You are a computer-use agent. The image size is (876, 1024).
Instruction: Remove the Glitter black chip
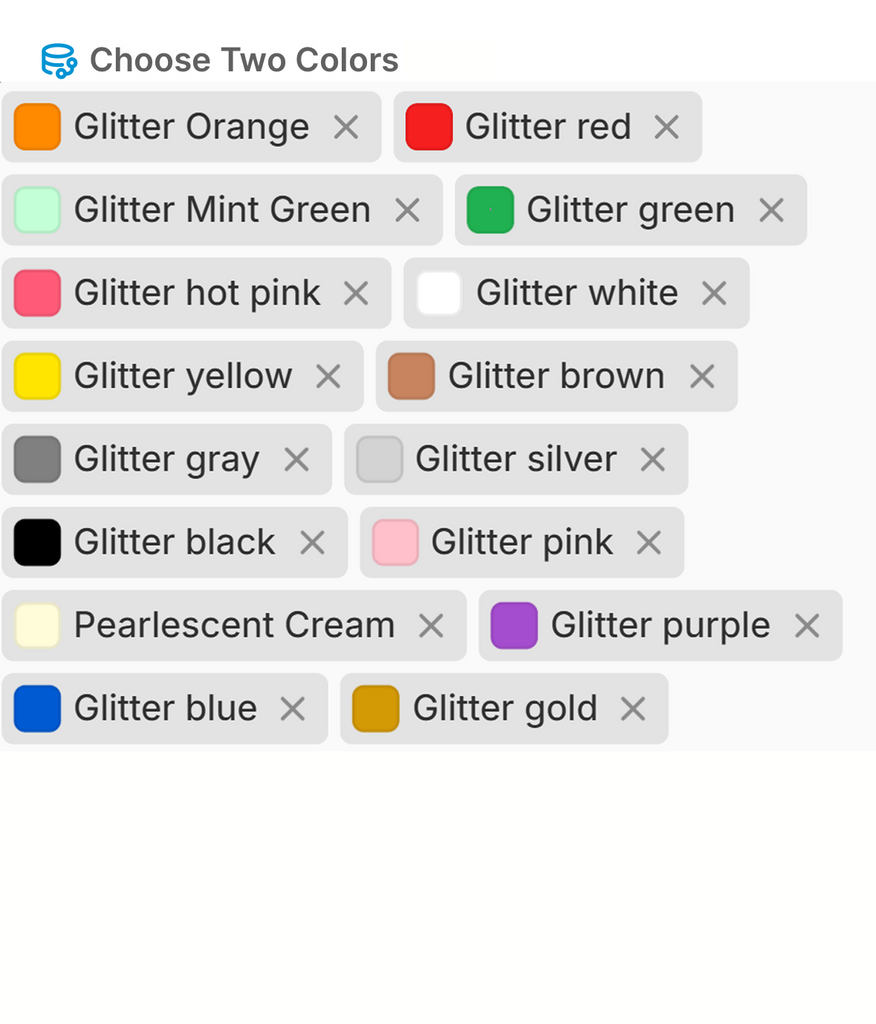[312, 542]
